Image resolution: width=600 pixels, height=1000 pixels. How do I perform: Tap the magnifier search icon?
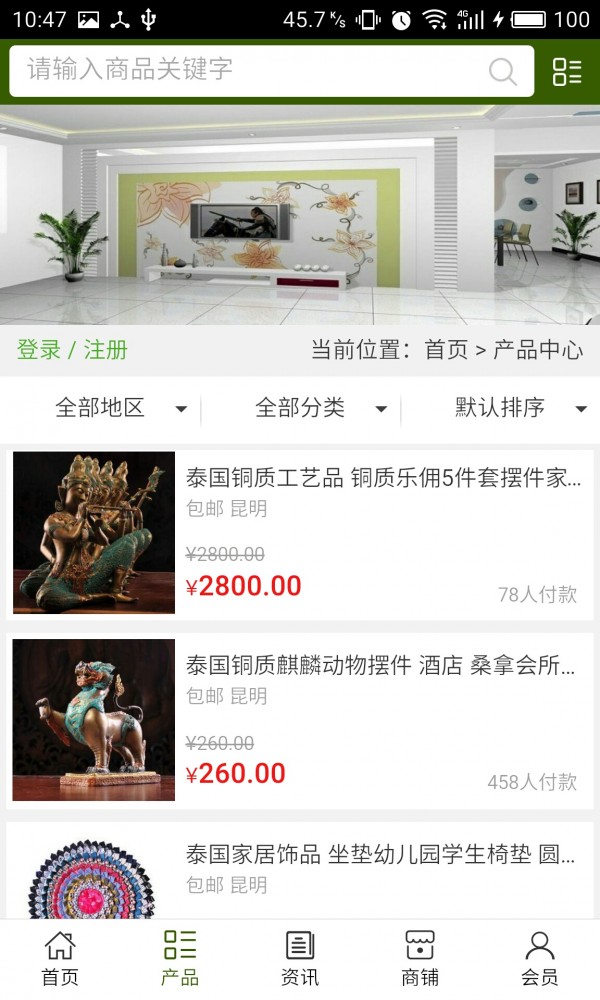pyautogui.click(x=502, y=71)
